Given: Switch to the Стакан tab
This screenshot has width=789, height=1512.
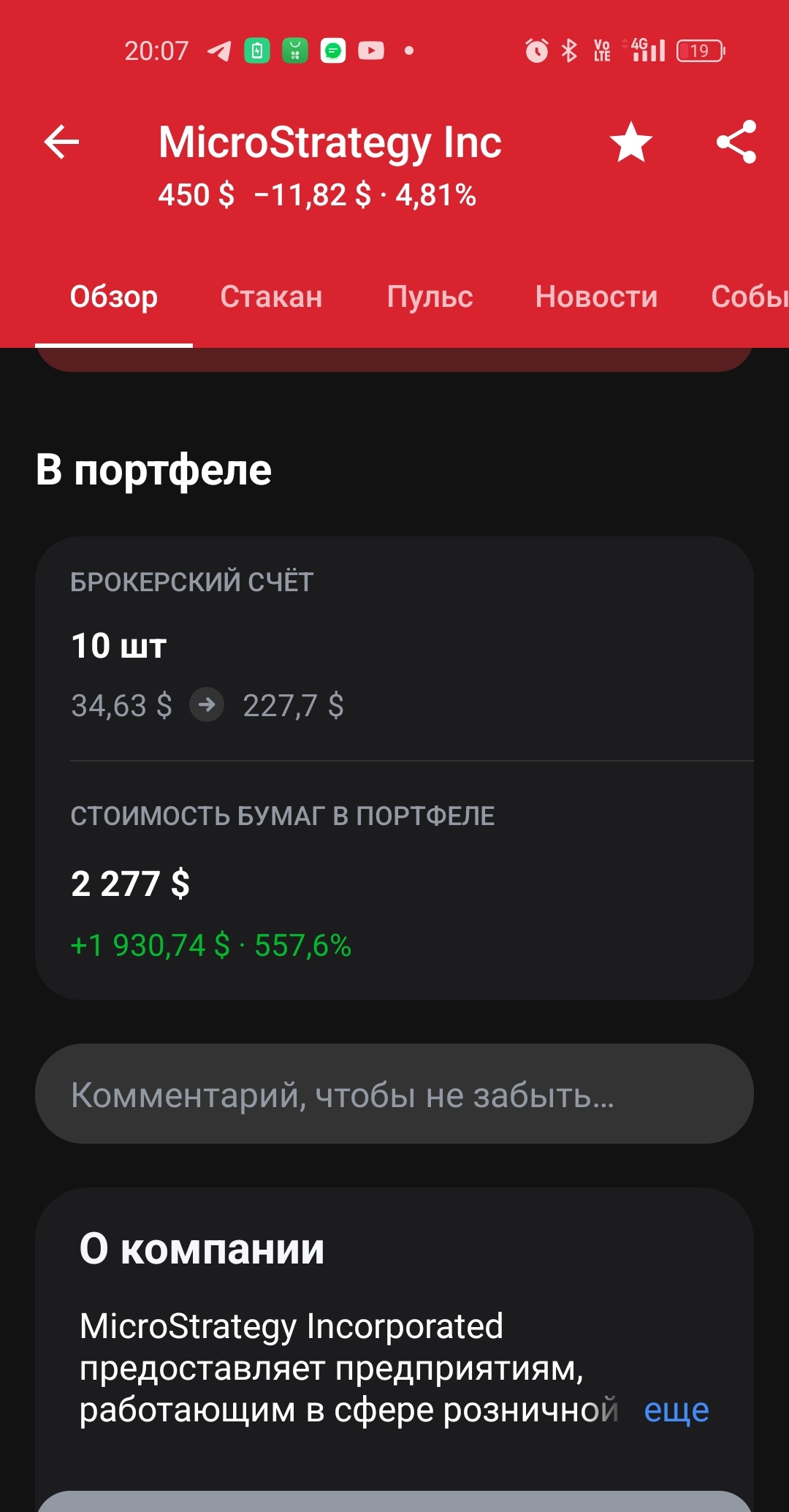Looking at the screenshot, I should tap(271, 297).
